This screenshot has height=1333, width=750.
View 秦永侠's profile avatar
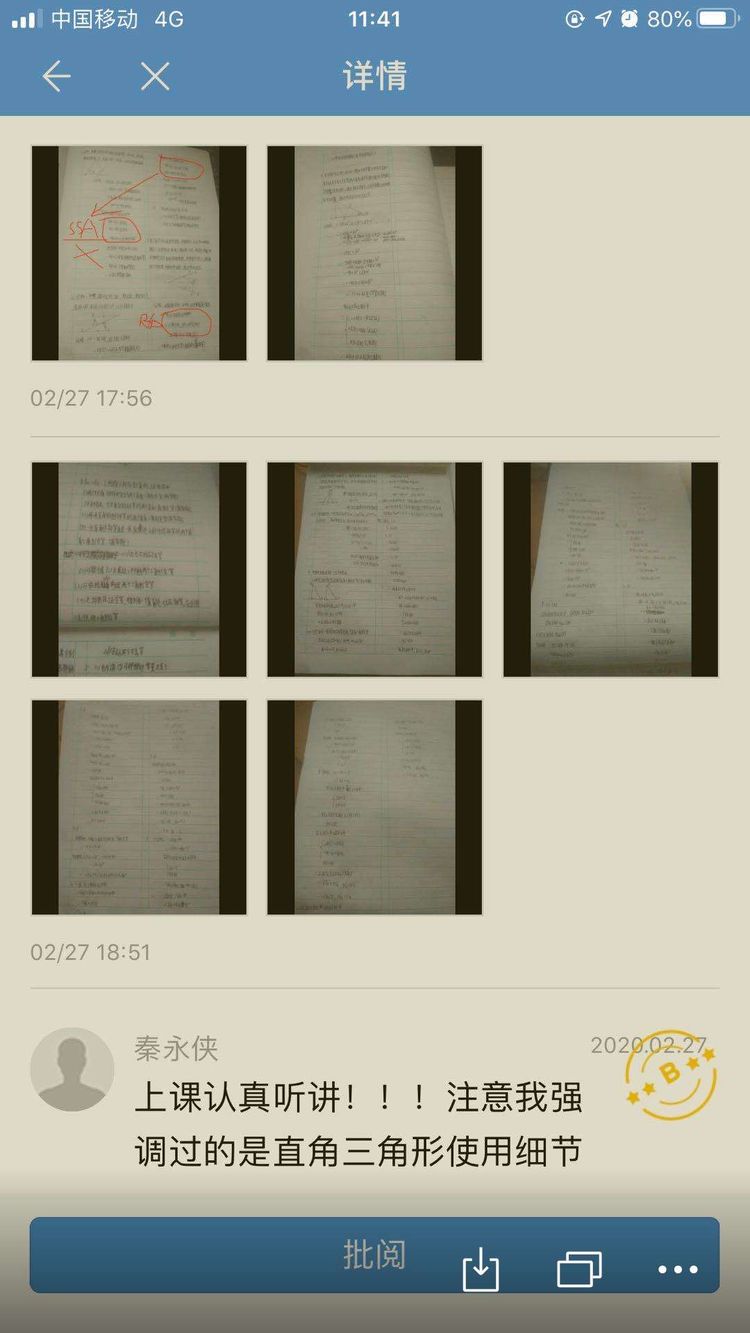point(72,1069)
